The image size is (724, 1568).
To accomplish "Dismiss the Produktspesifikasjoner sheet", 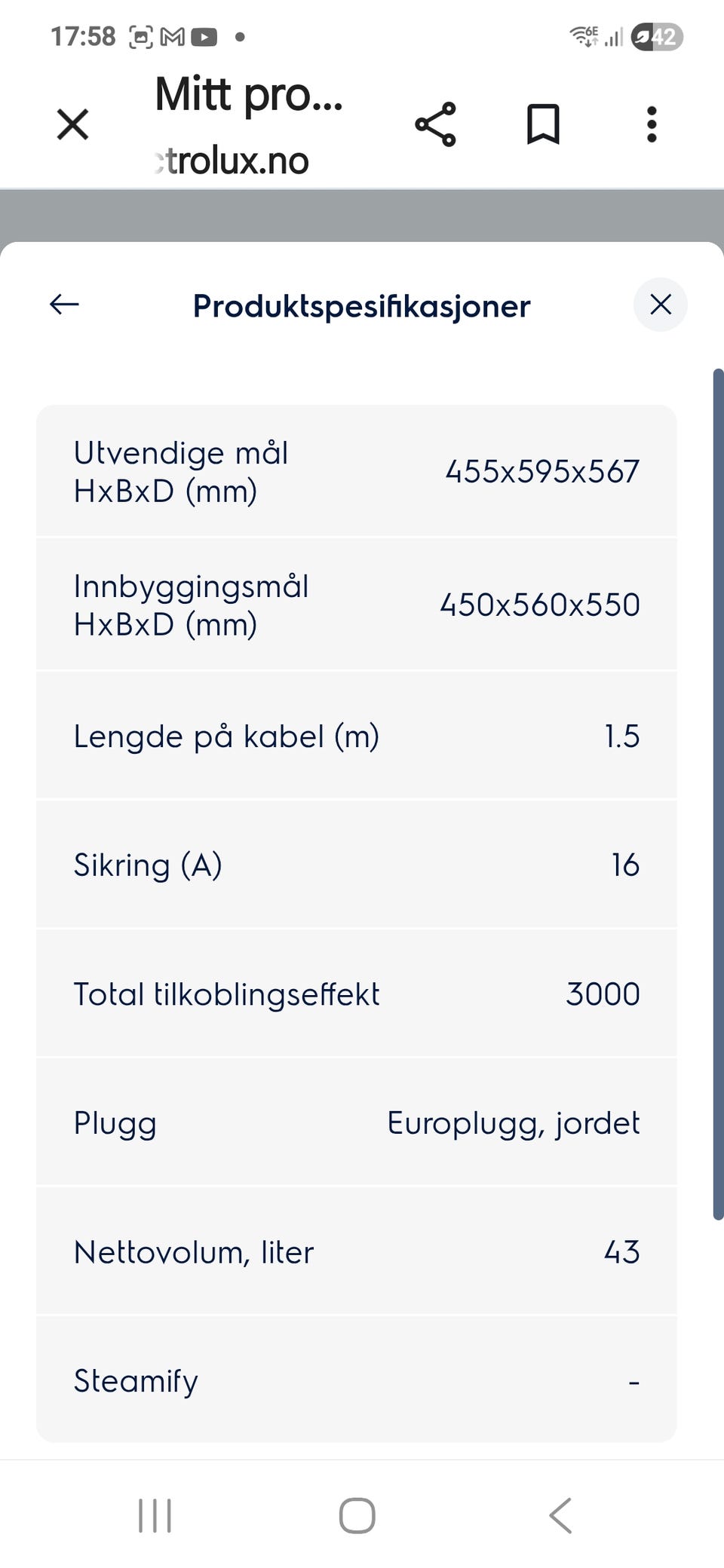I will click(x=661, y=305).
